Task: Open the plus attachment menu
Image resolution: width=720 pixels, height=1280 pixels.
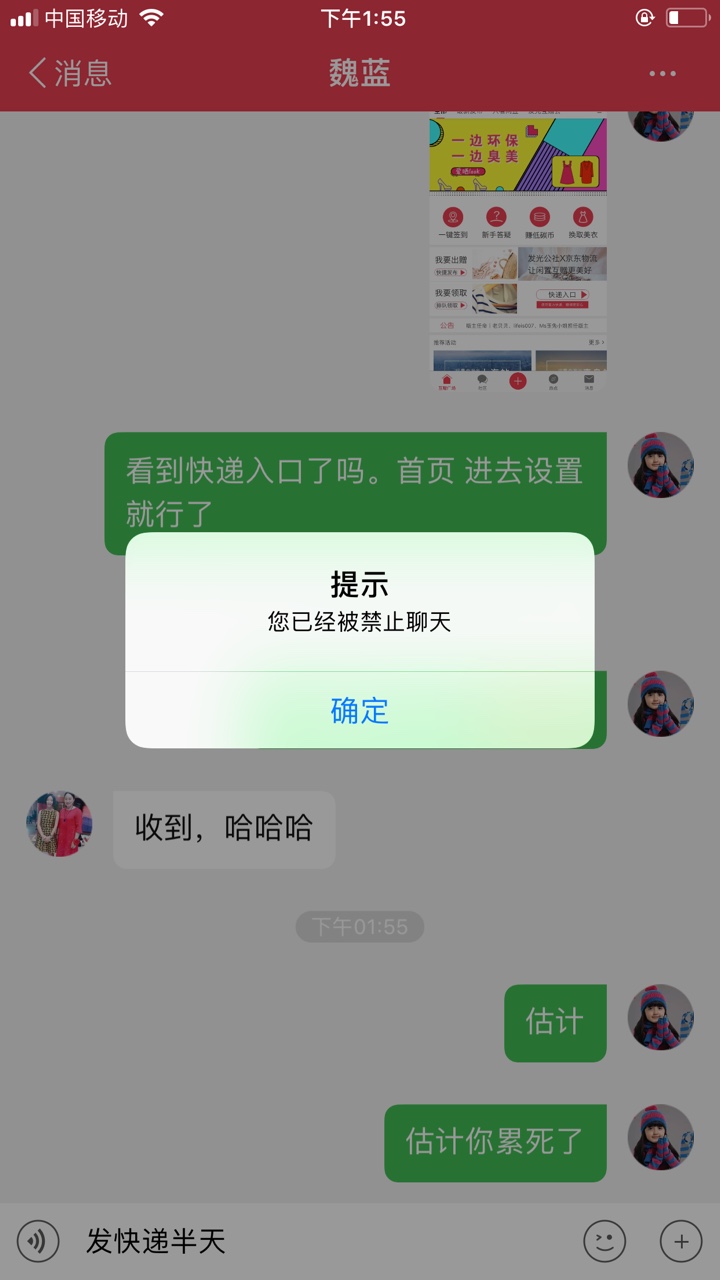Action: click(681, 1242)
